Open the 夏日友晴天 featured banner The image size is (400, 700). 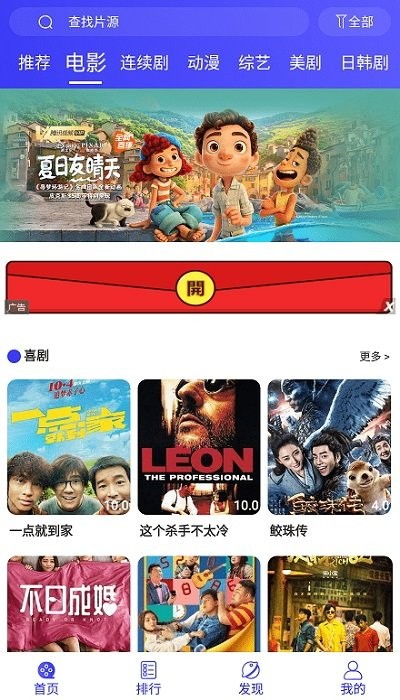[x=200, y=165]
